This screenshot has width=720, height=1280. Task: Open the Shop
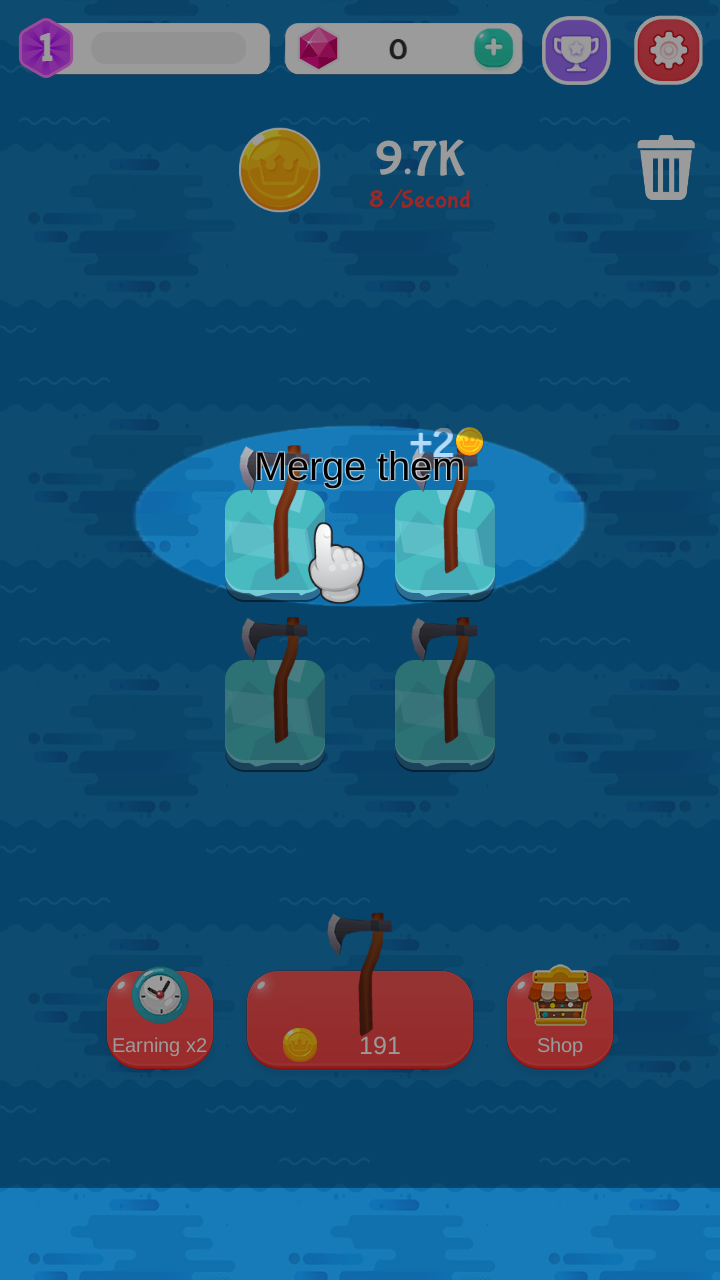(x=560, y=1018)
